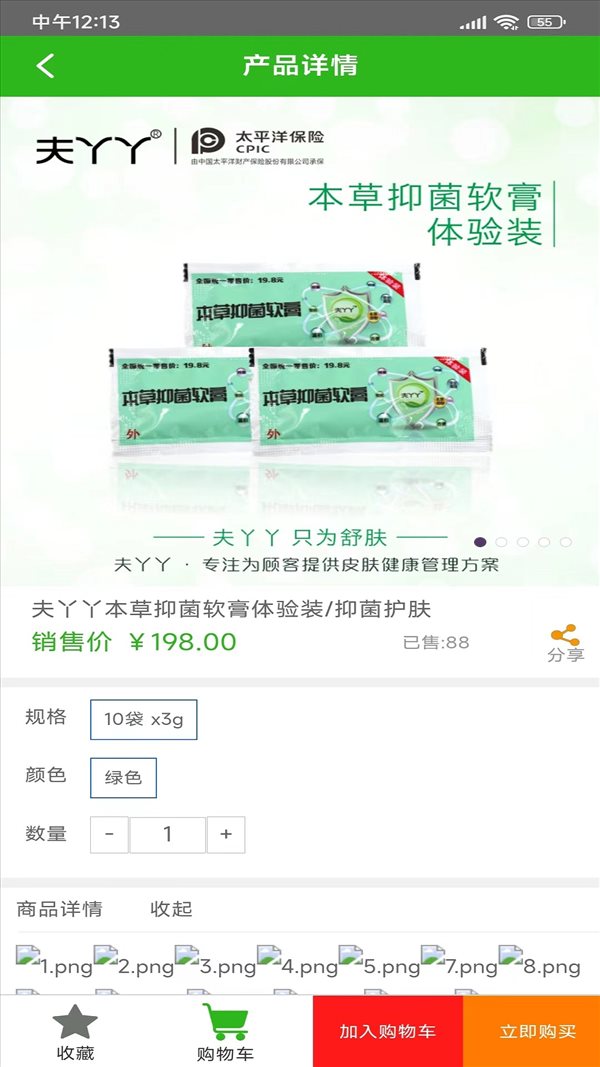Buy now with 立即购买
Viewport: 600px width, 1067px height.
point(532,1031)
